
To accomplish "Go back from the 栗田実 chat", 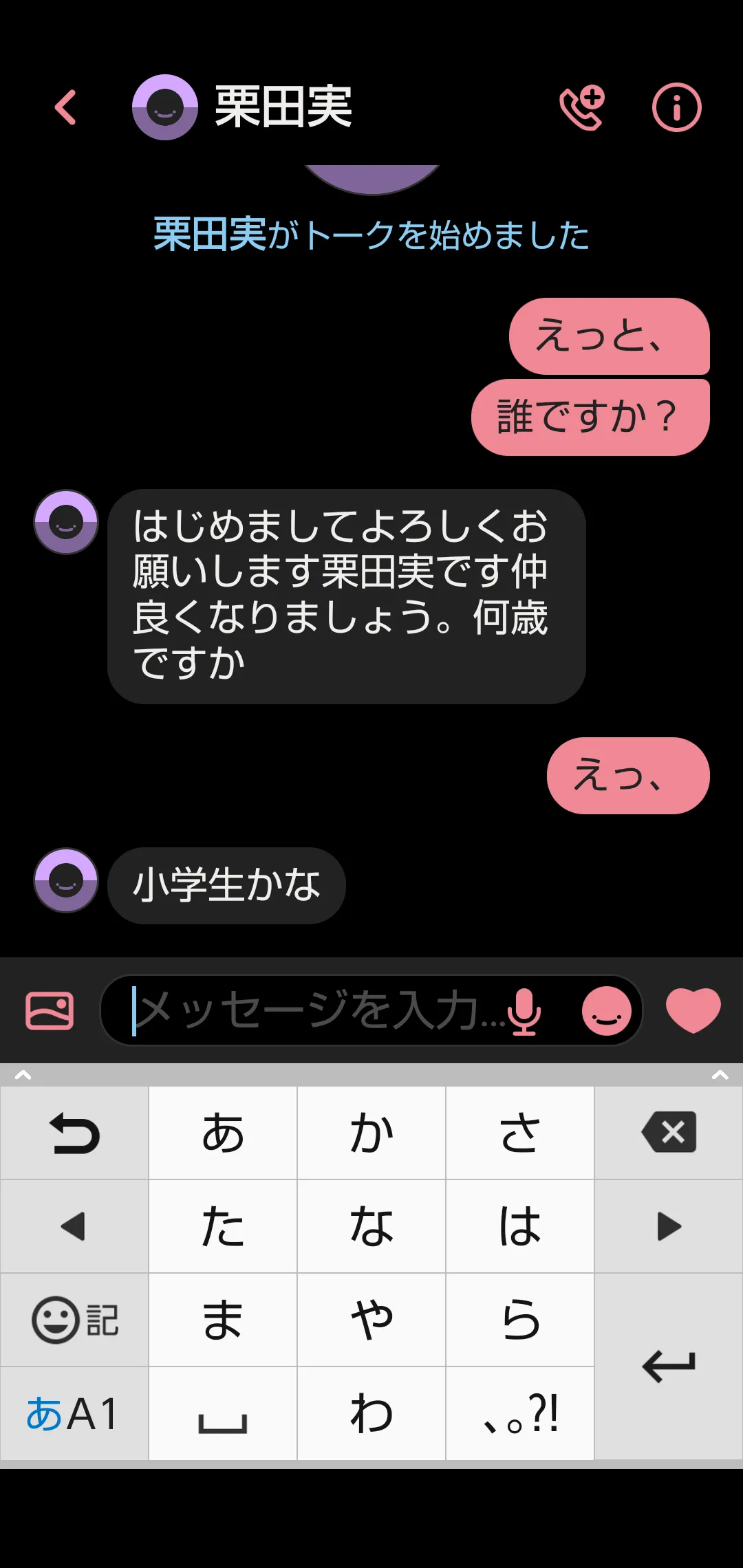I will click(x=66, y=107).
